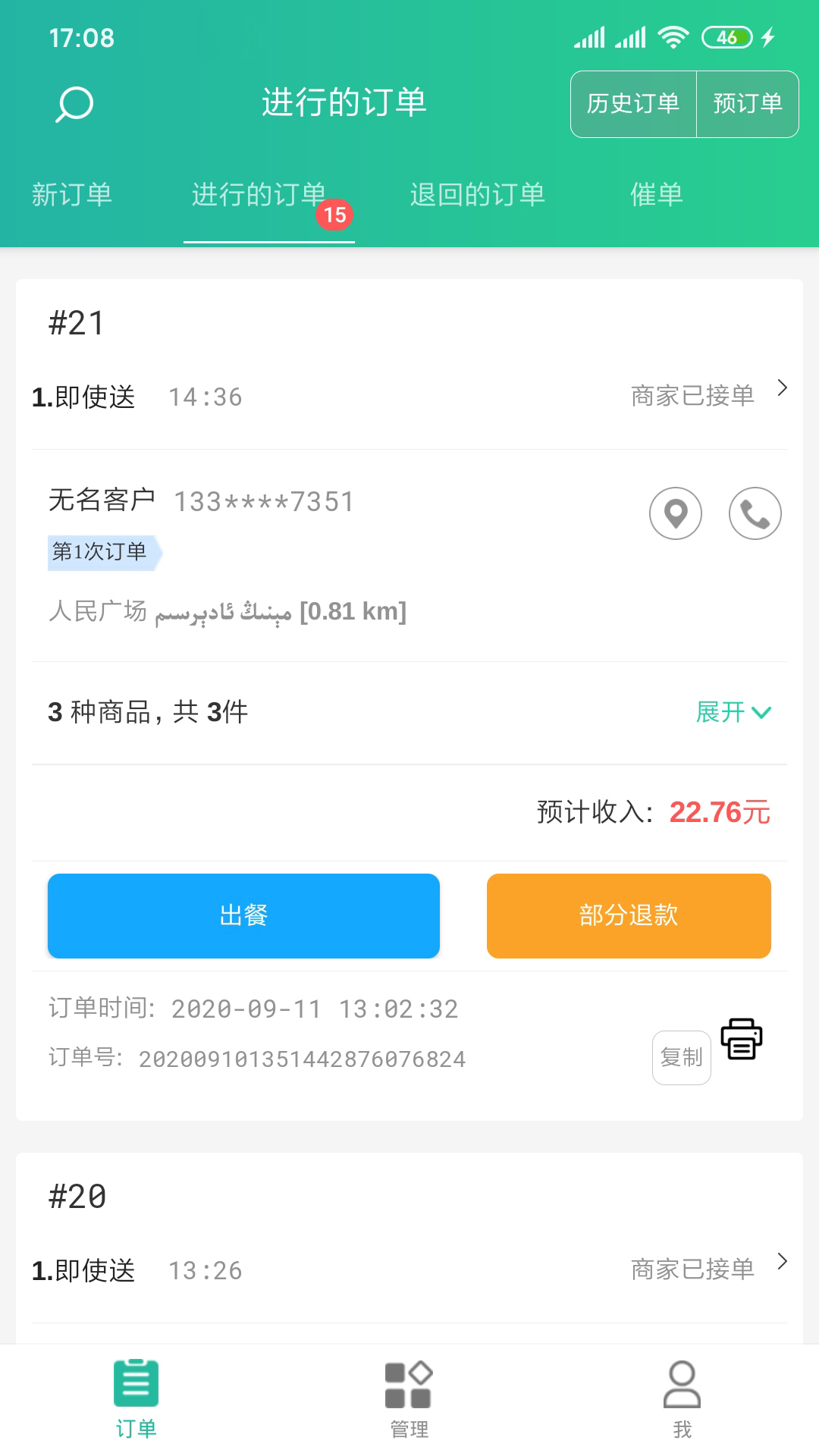Select the 订单 bottom tab

coord(136,1398)
